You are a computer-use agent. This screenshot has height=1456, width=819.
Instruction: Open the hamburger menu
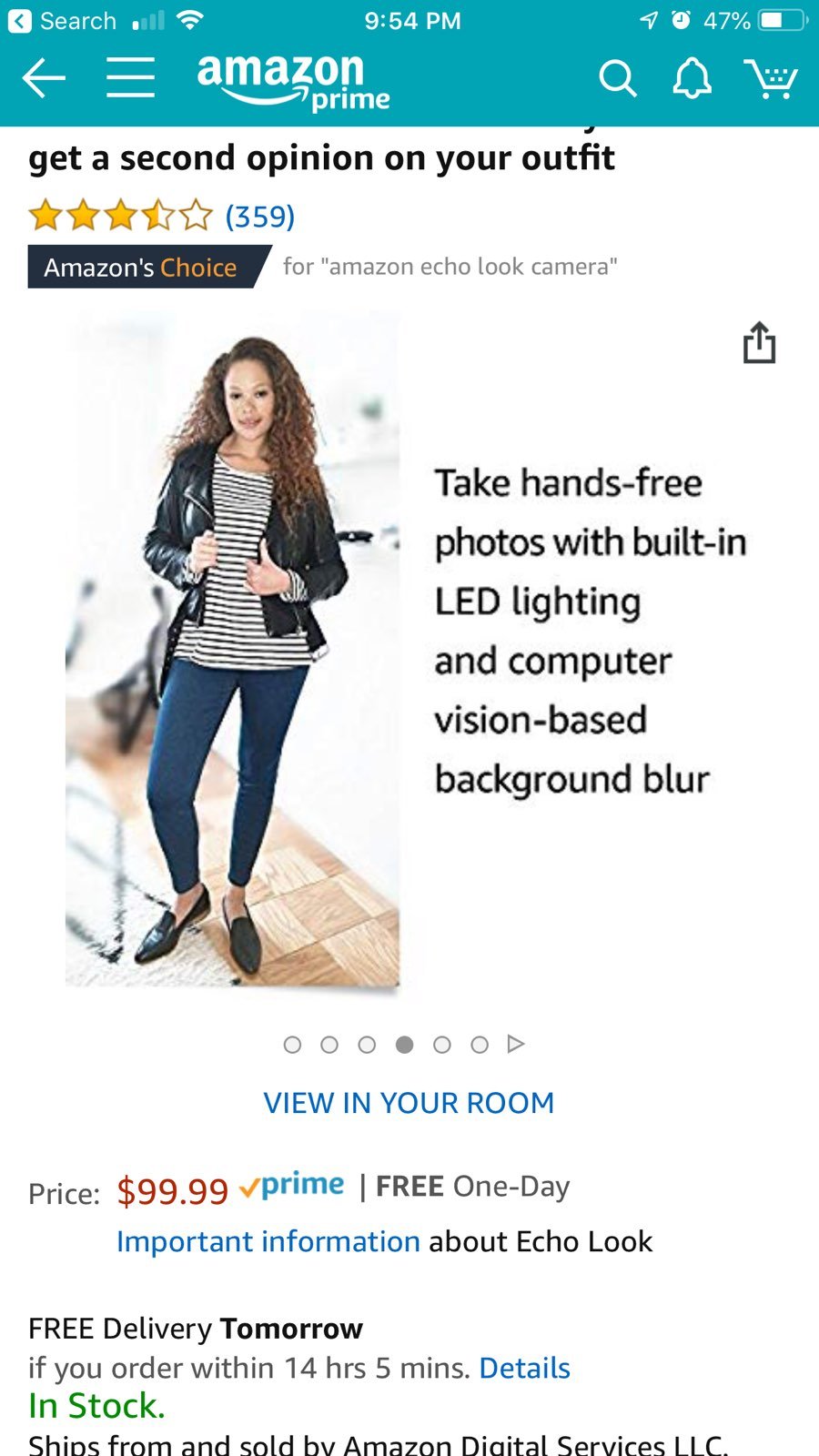pyautogui.click(x=130, y=77)
